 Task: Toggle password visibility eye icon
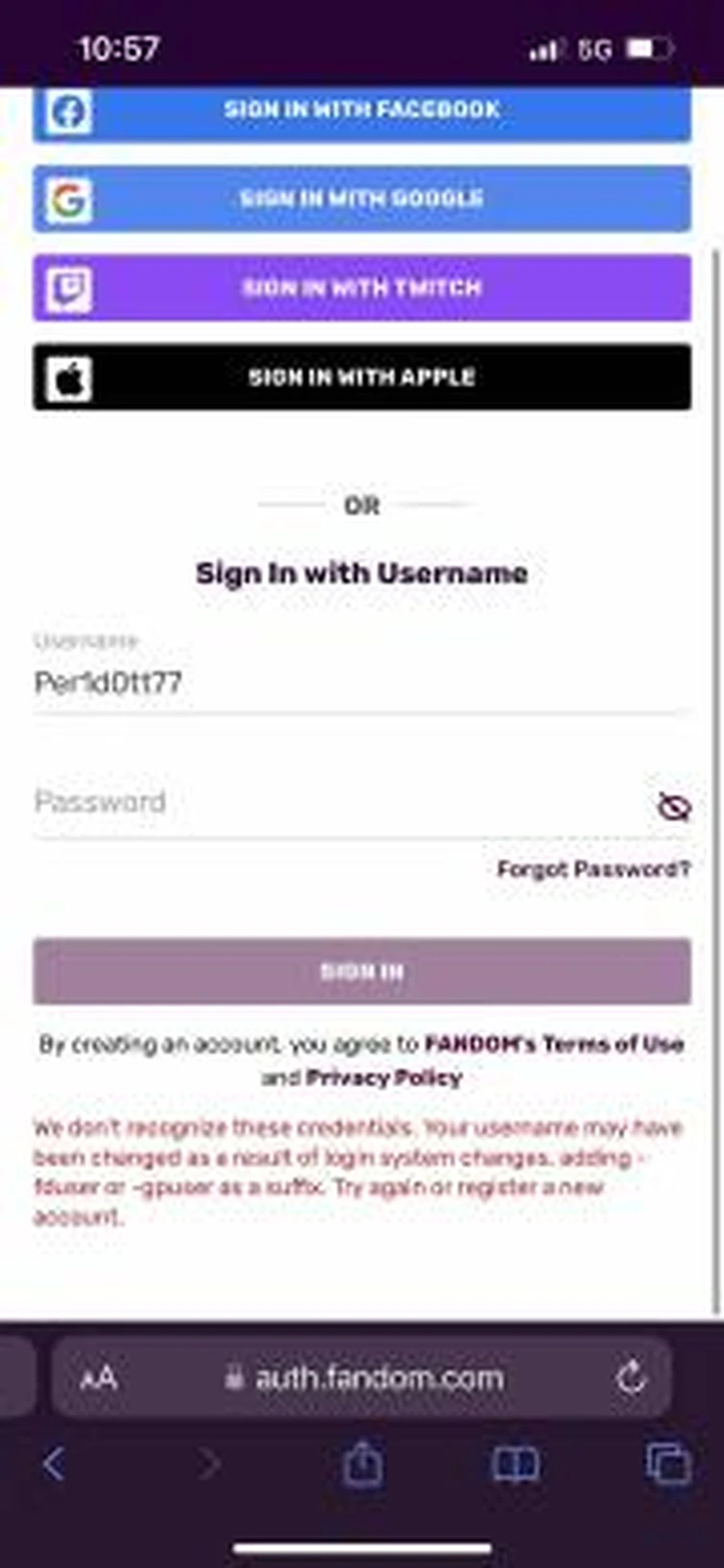[x=674, y=807]
